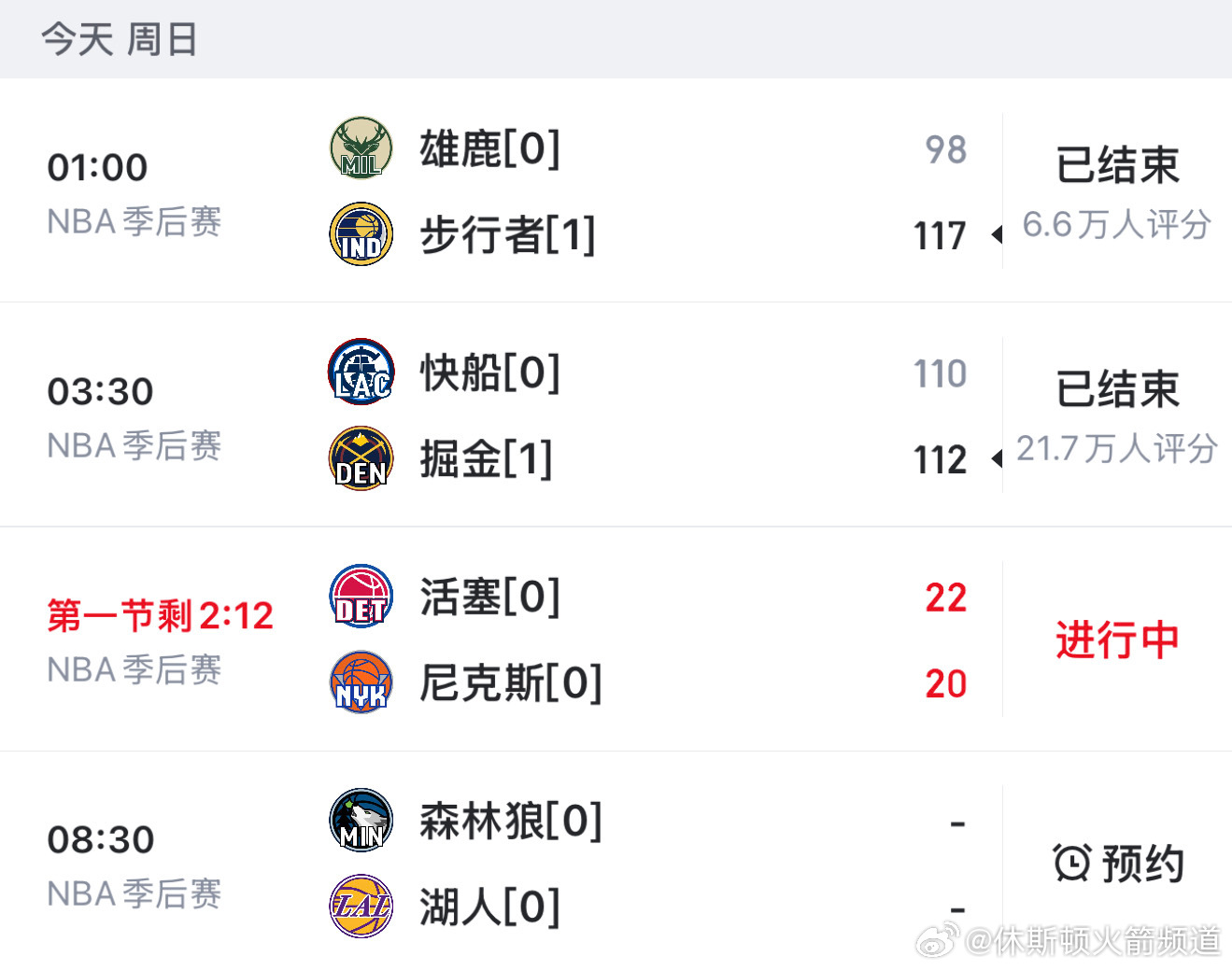Tap 预约 to reserve the Timberwolves–Lakers game
This screenshot has height=970, width=1232.
coord(1118,863)
